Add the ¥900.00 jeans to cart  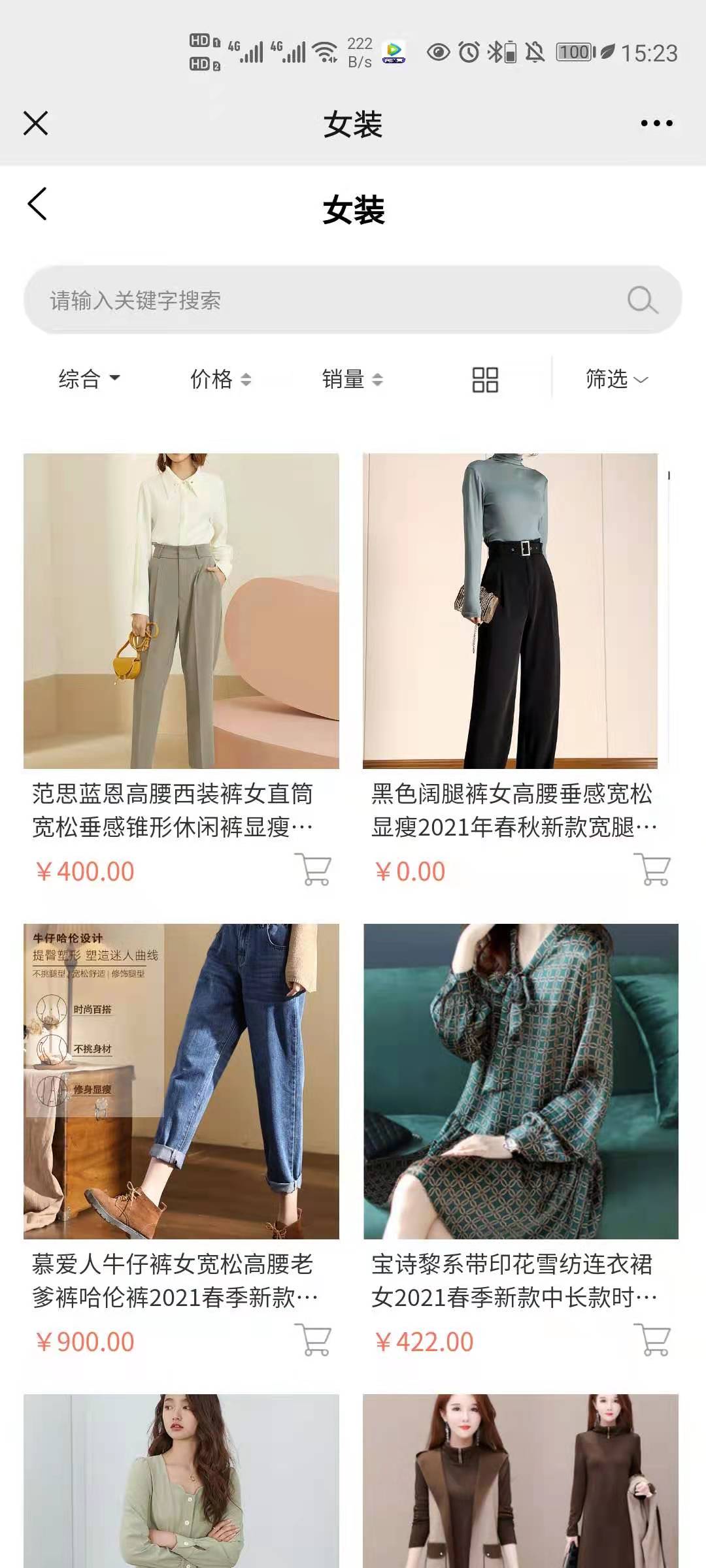(313, 1340)
